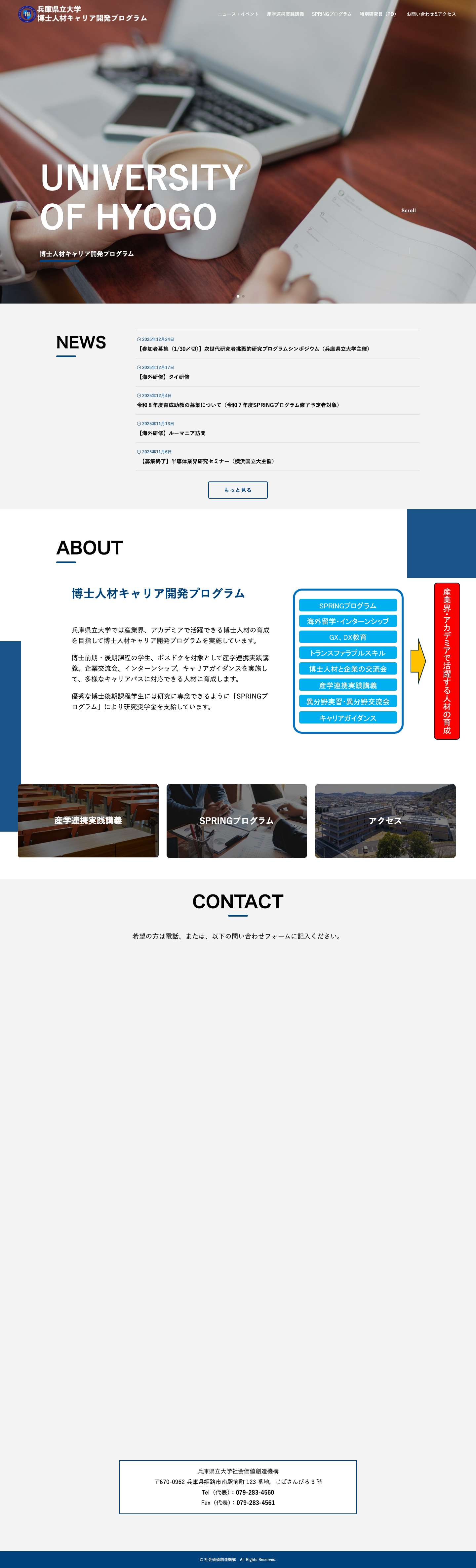Screen dimensions: 476x1568
Task: Open the SPRINGプログラム photo card
Action: click(x=237, y=820)
